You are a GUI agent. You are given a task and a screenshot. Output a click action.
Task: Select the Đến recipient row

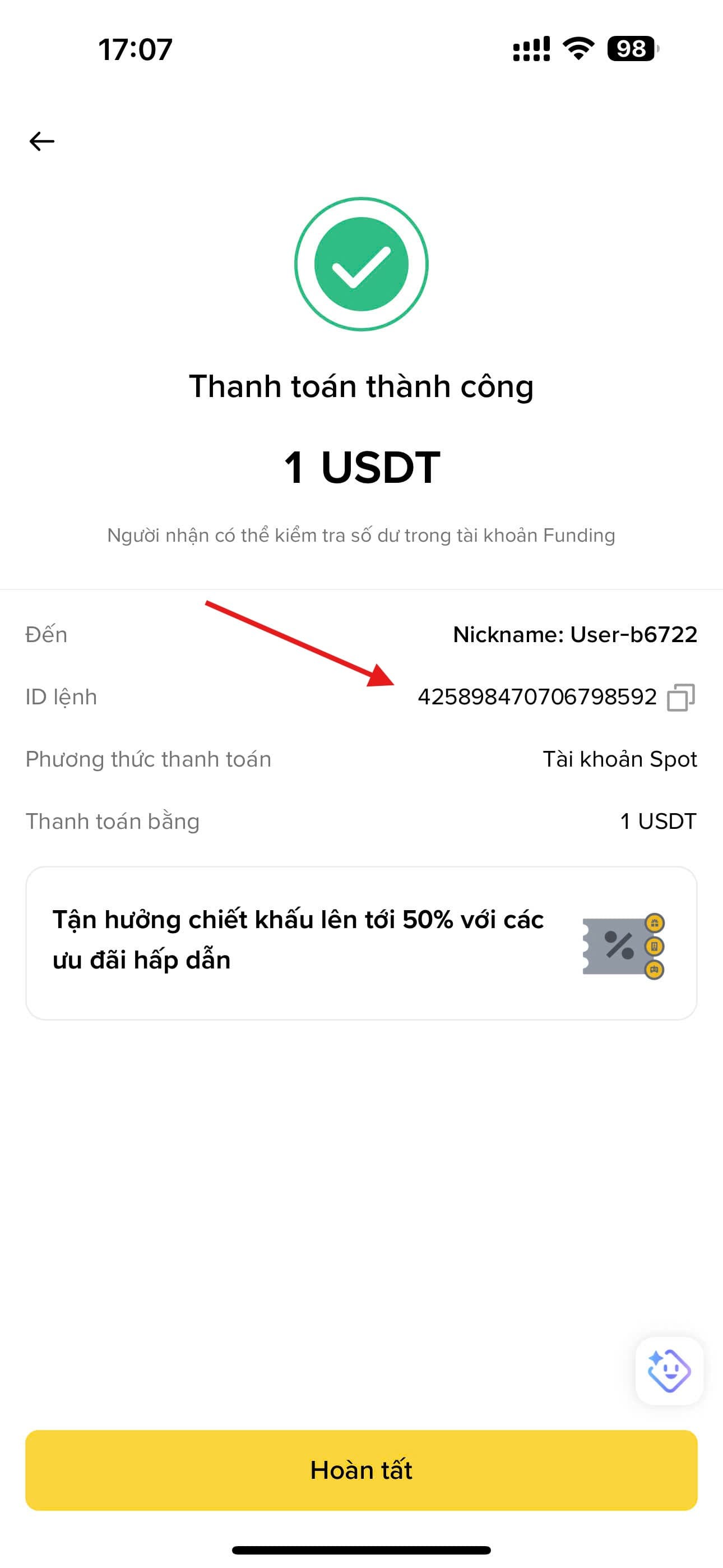click(x=45, y=635)
